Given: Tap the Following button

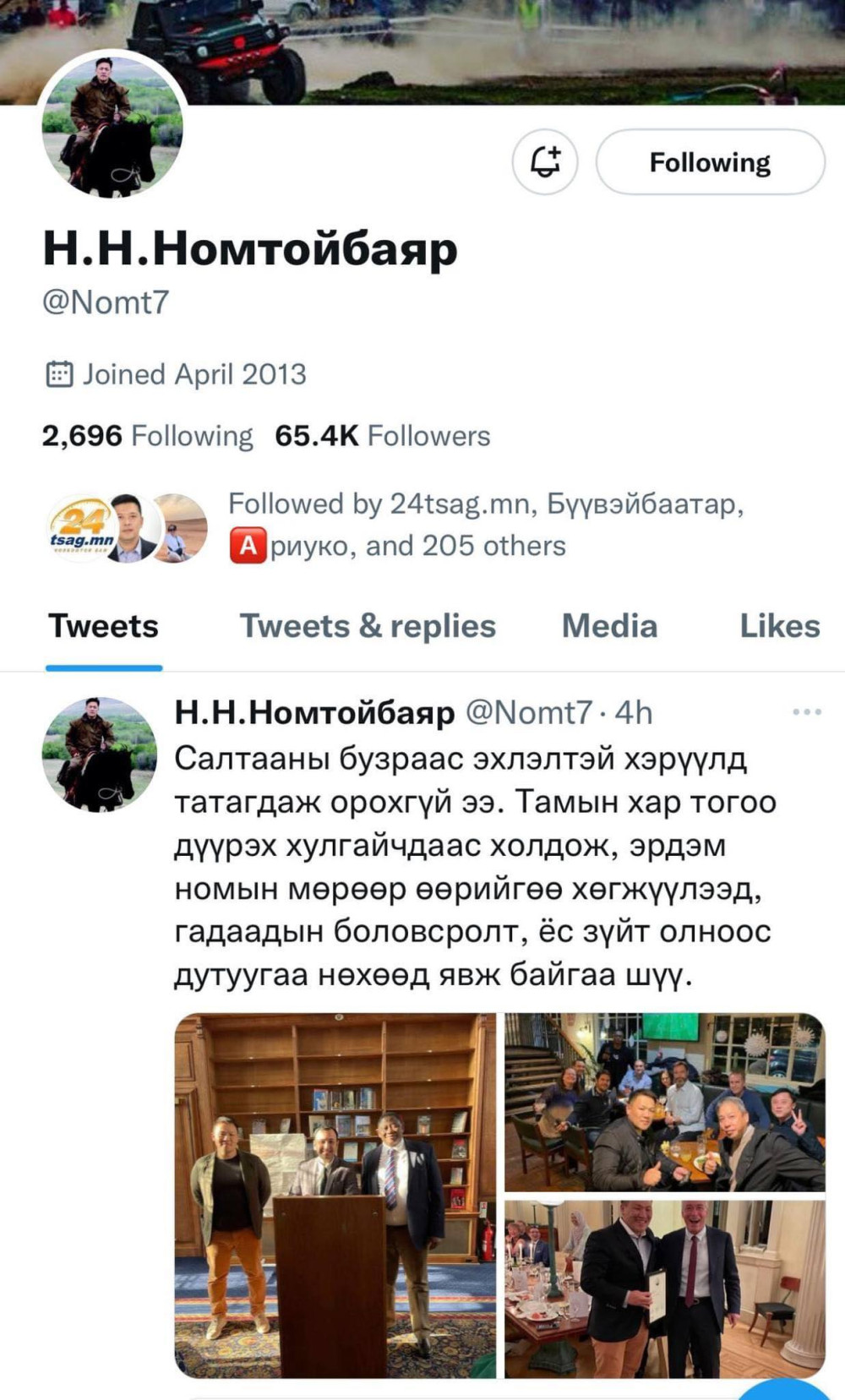Looking at the screenshot, I should tap(710, 161).
